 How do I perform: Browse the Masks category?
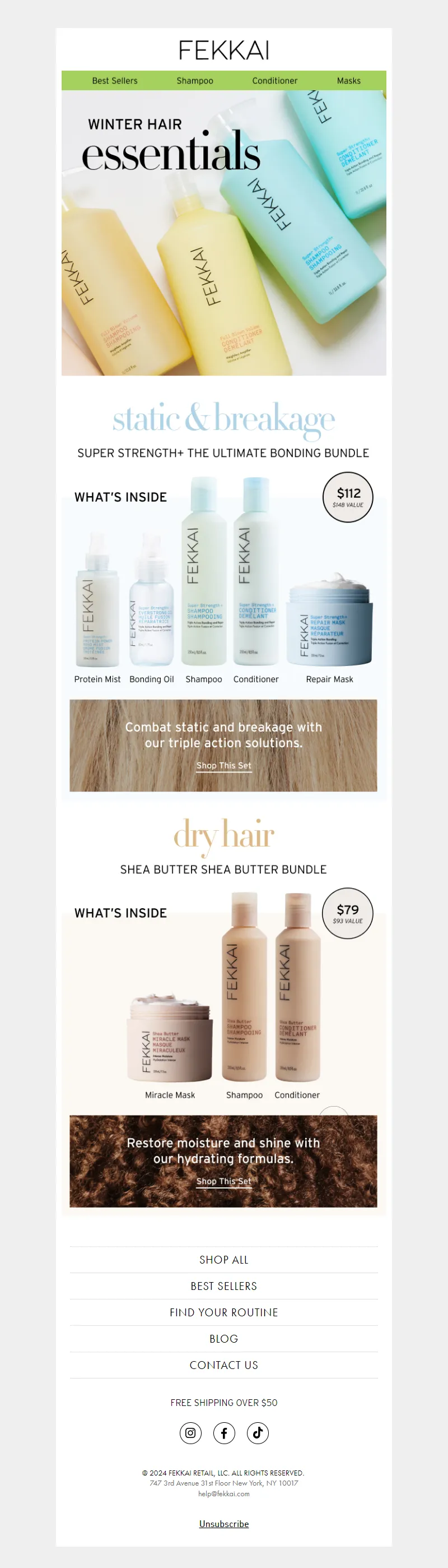(348, 80)
